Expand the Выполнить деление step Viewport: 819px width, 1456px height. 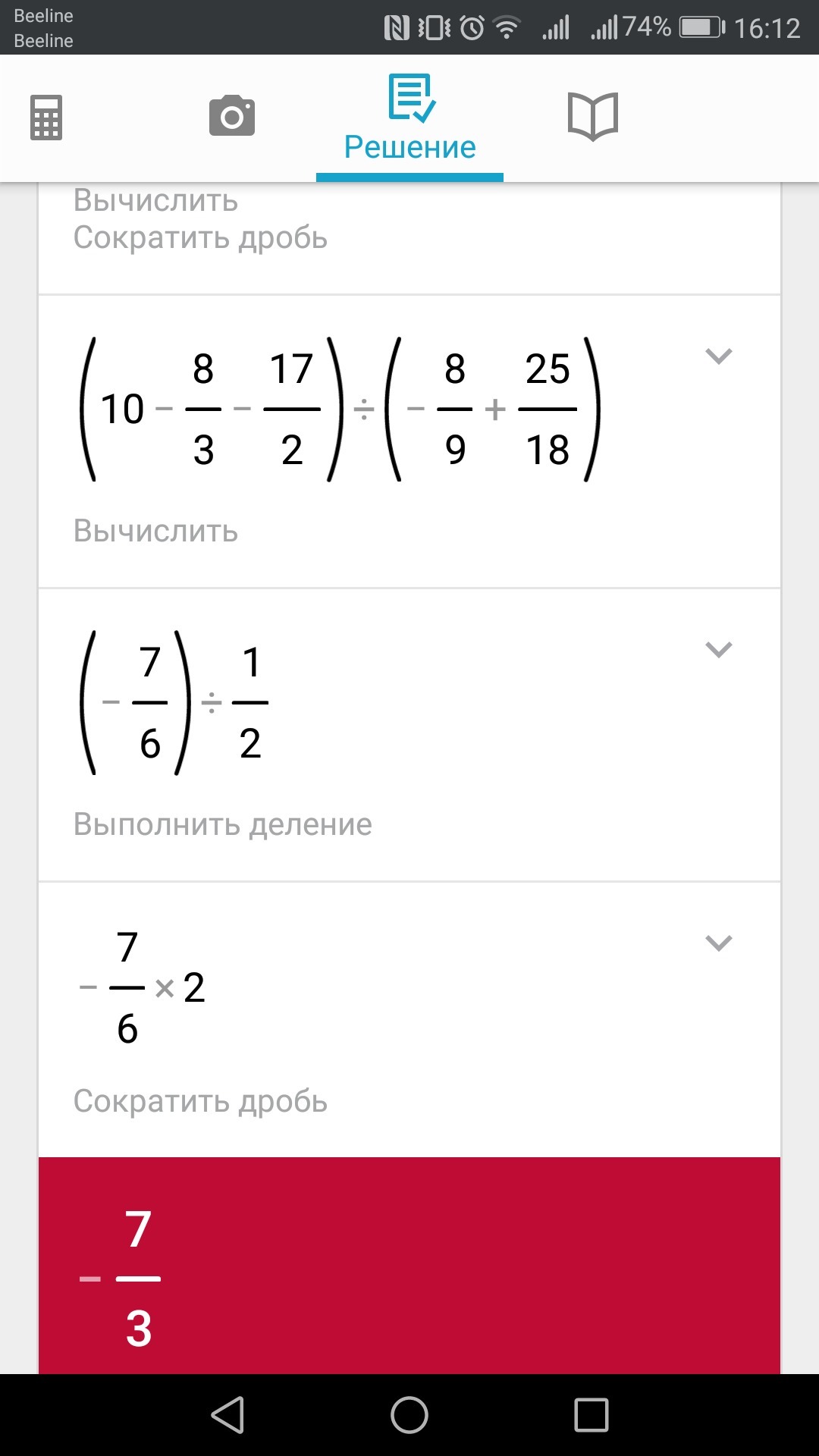coord(718,649)
